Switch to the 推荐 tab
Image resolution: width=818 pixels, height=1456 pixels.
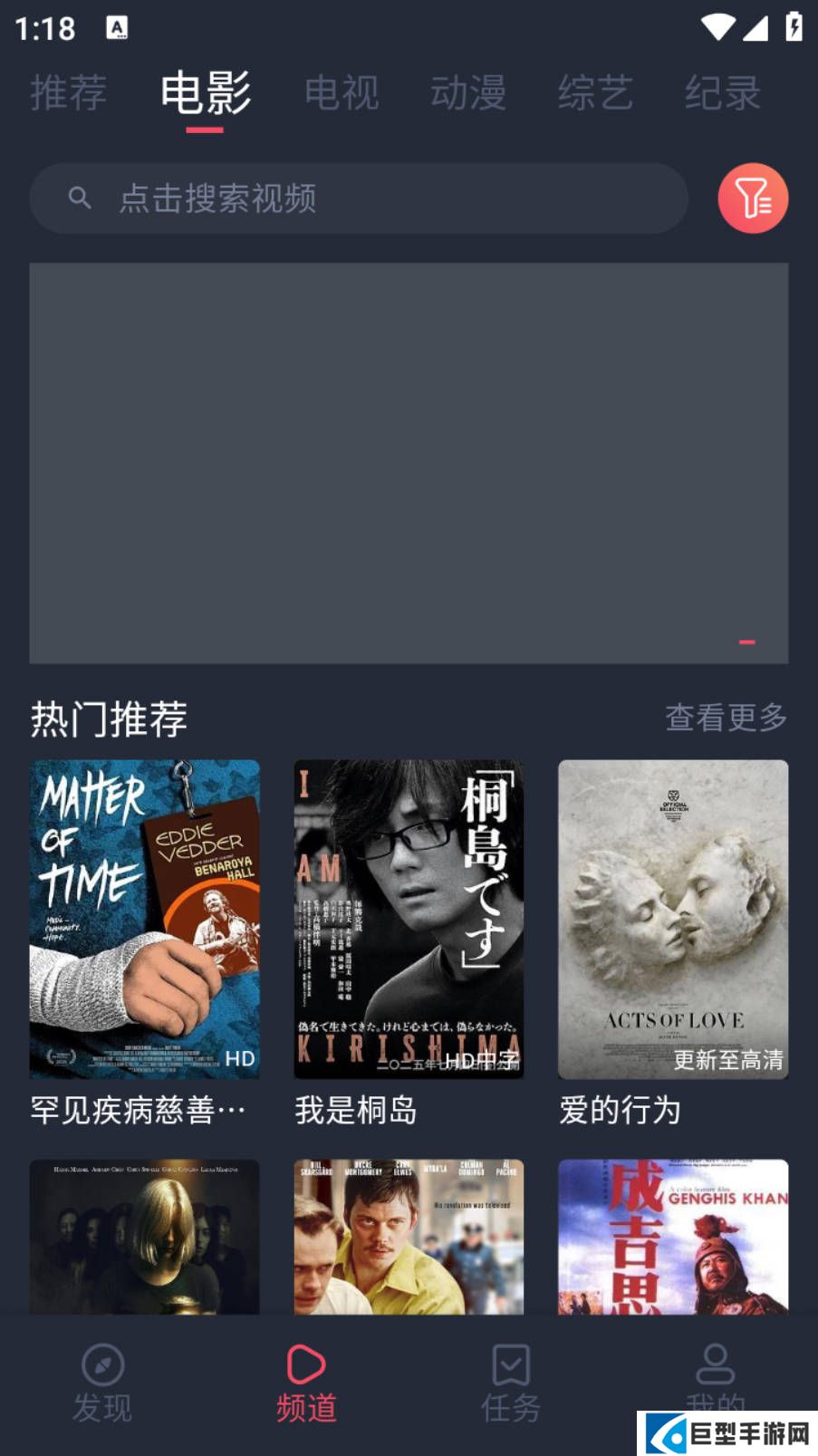pyautogui.click(x=69, y=93)
